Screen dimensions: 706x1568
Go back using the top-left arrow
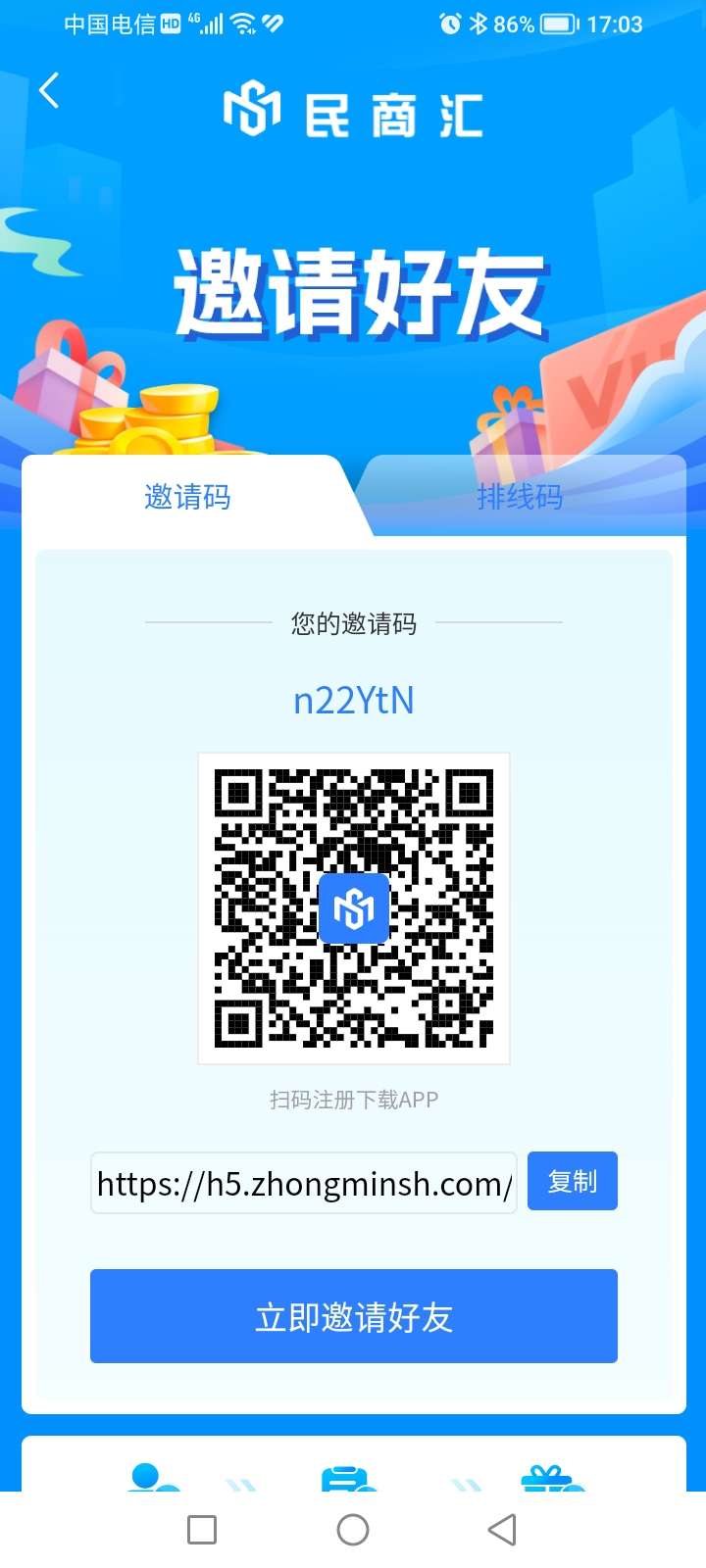(x=49, y=91)
